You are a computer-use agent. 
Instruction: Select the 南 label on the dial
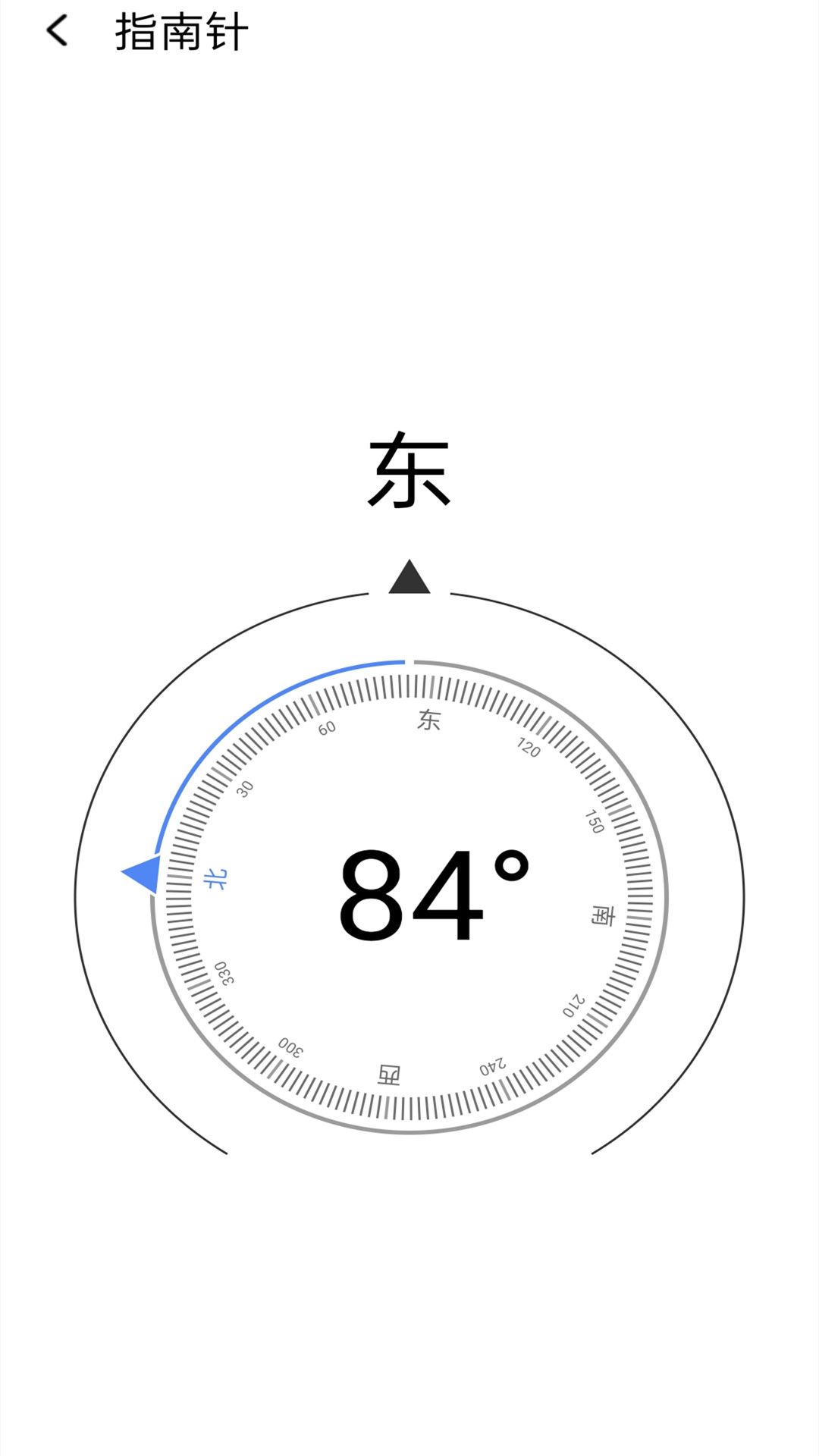[x=603, y=915]
